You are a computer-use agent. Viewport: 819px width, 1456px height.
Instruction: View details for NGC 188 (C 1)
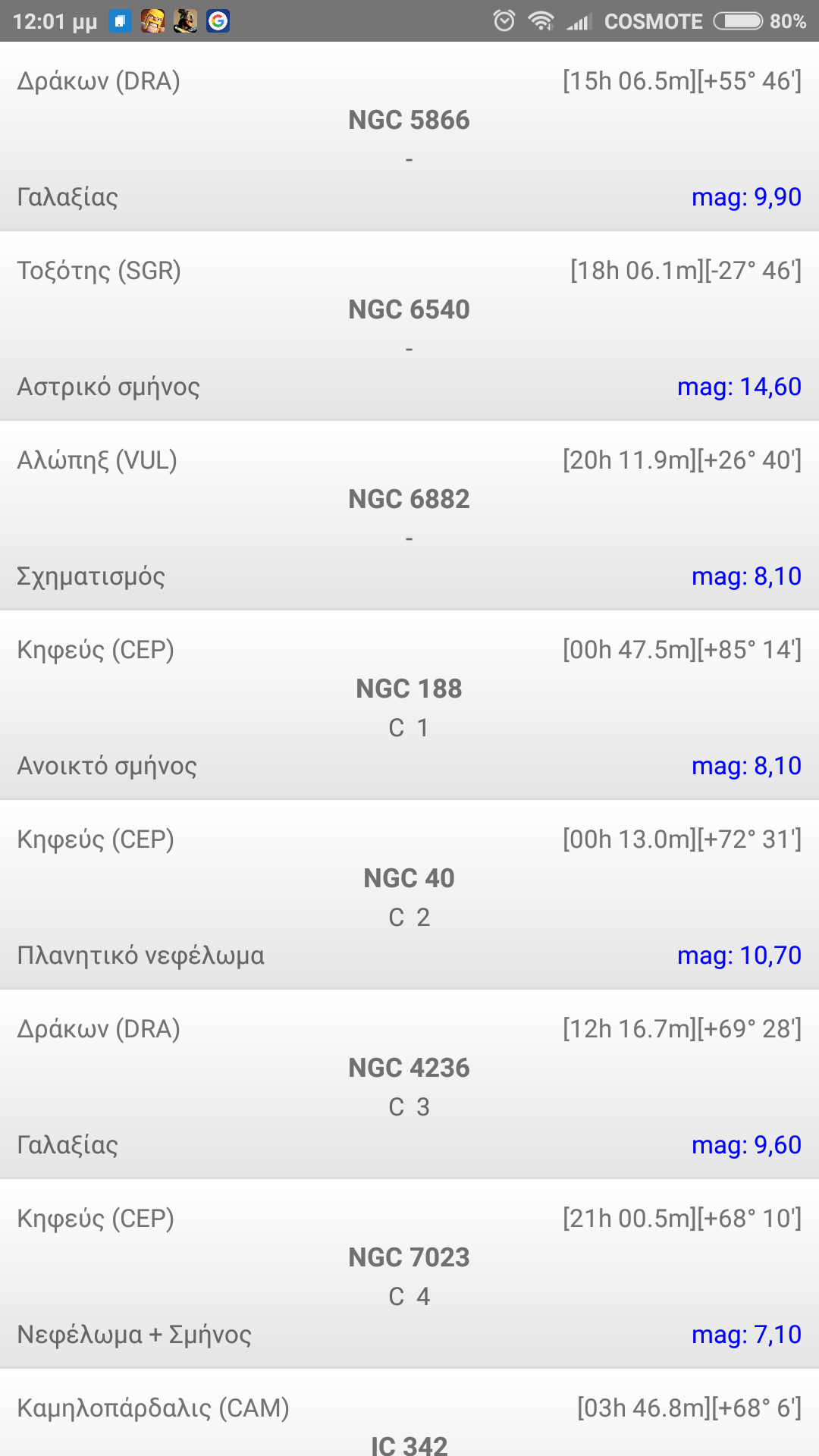point(409,705)
